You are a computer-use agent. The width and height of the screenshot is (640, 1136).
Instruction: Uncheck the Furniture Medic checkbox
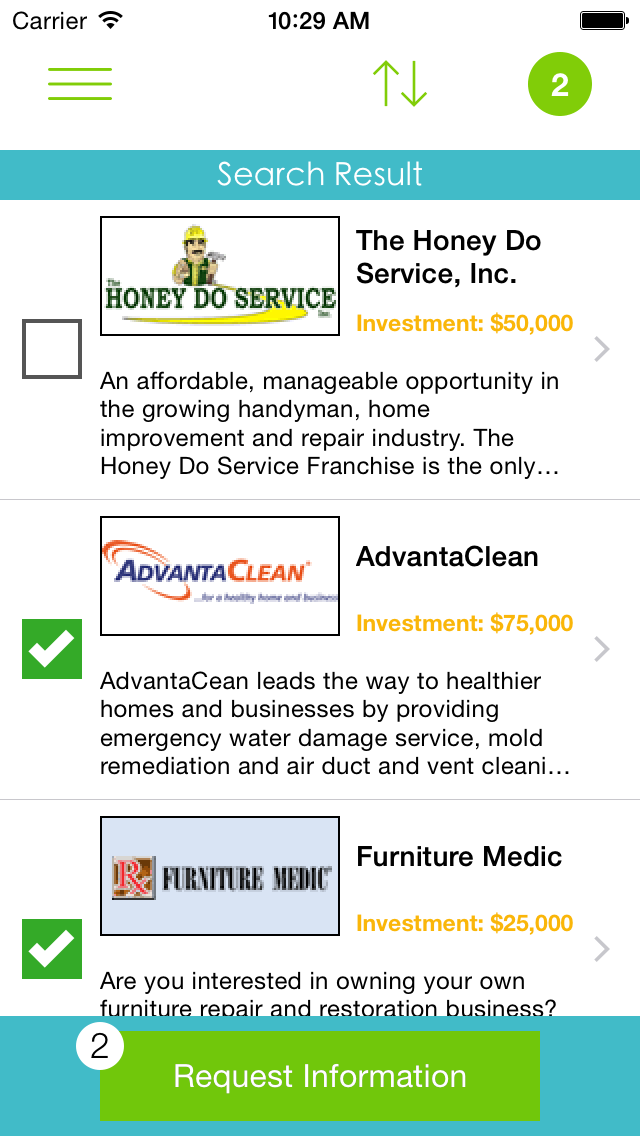pyautogui.click(x=51, y=949)
